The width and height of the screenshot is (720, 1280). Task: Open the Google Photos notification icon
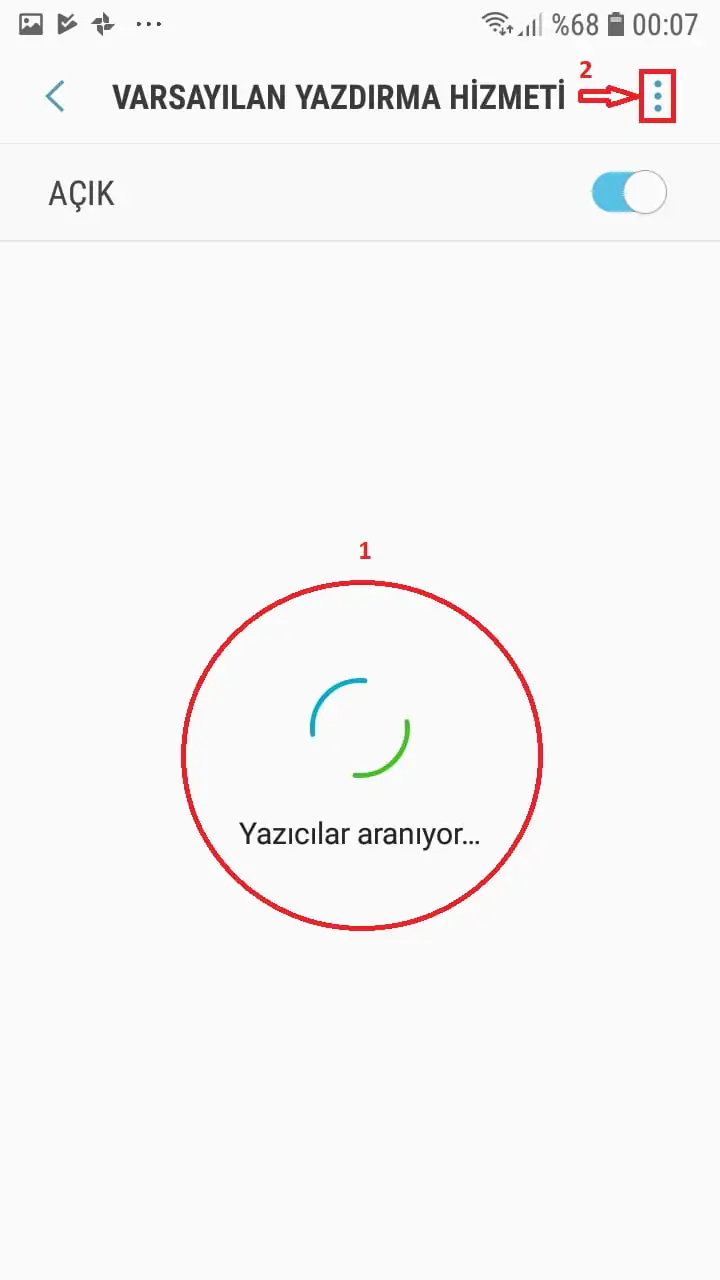(x=104, y=22)
